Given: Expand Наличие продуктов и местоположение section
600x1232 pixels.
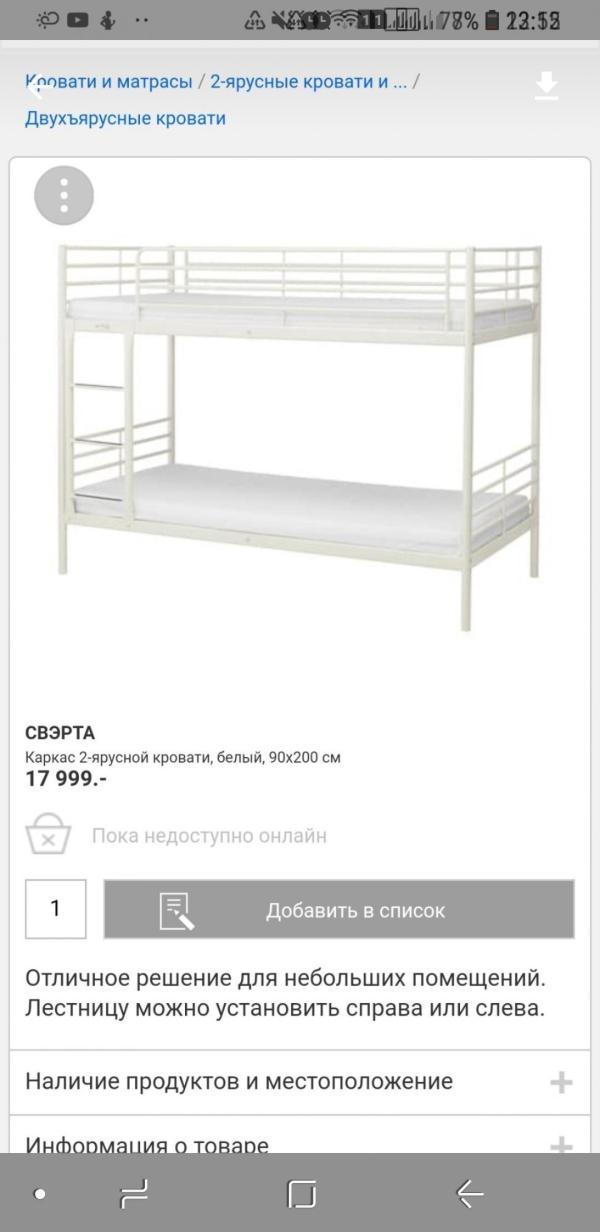Looking at the screenshot, I should 300,1081.
